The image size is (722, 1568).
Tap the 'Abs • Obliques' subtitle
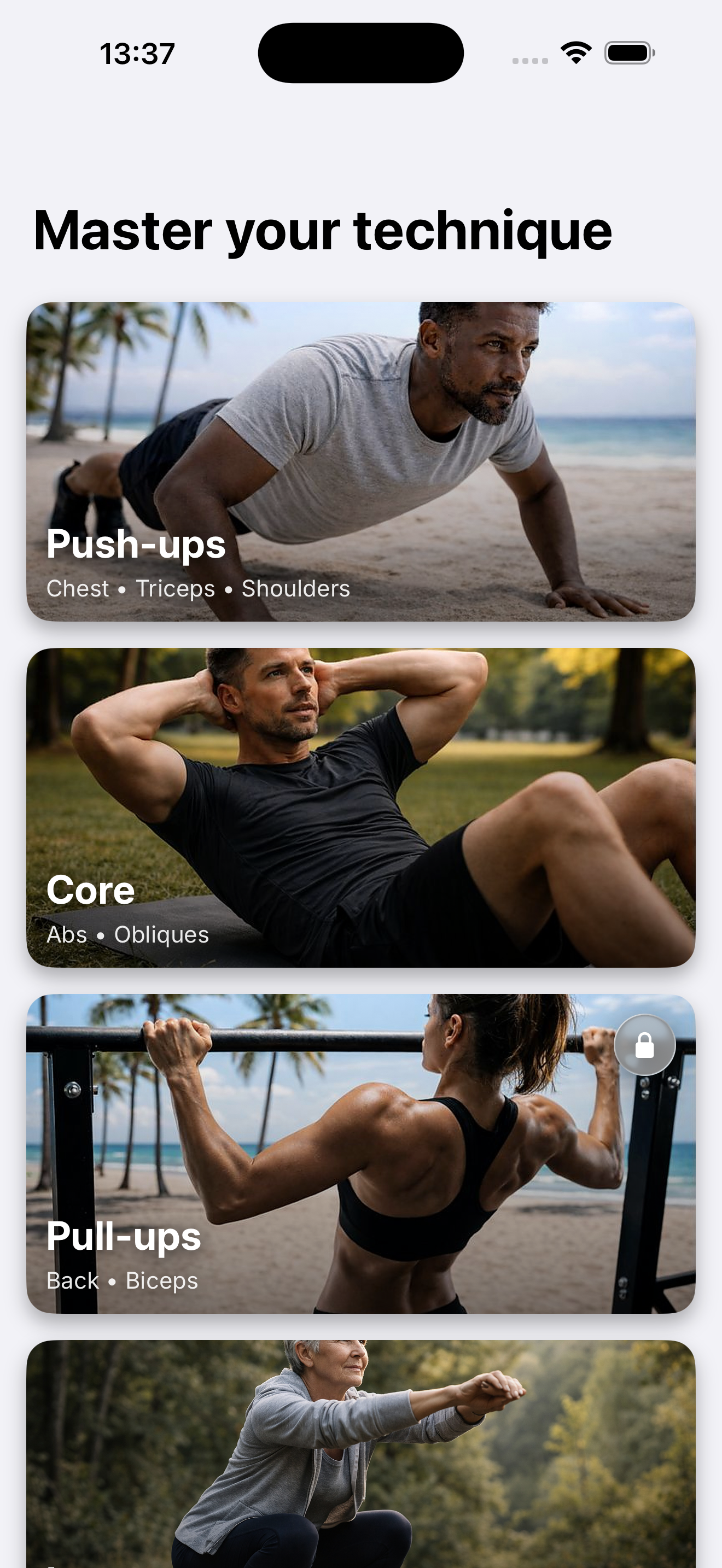[127, 933]
